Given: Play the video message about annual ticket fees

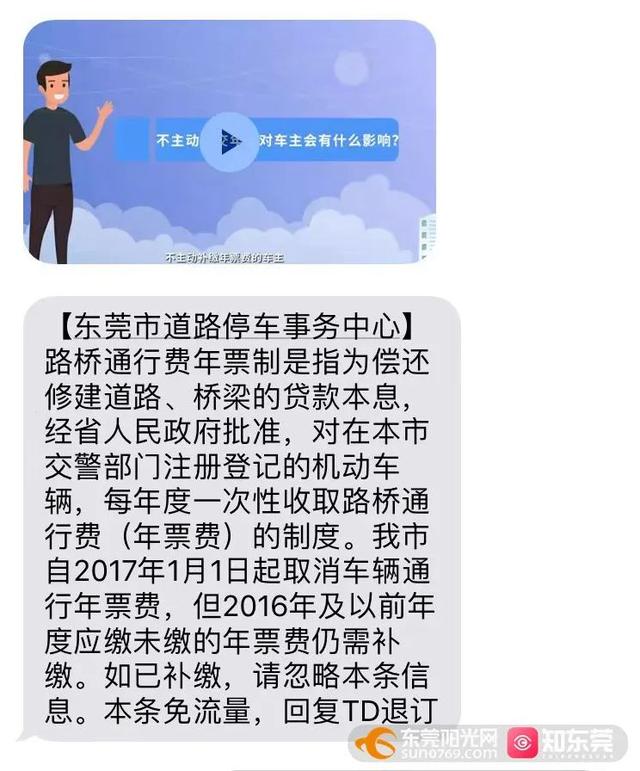Looking at the screenshot, I should click(x=229, y=143).
